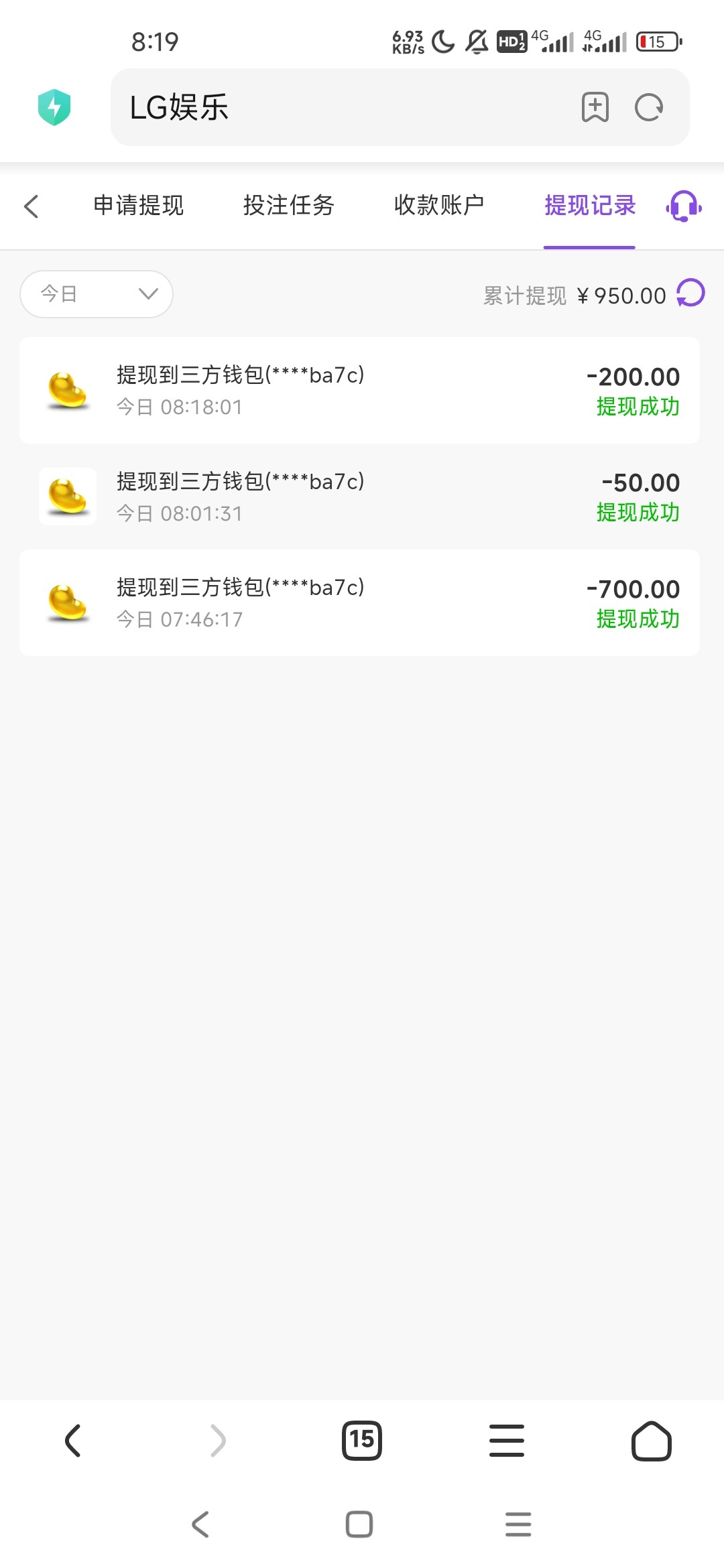This screenshot has width=724, height=1568.
Task: Go to the browser home page
Action: (651, 1441)
